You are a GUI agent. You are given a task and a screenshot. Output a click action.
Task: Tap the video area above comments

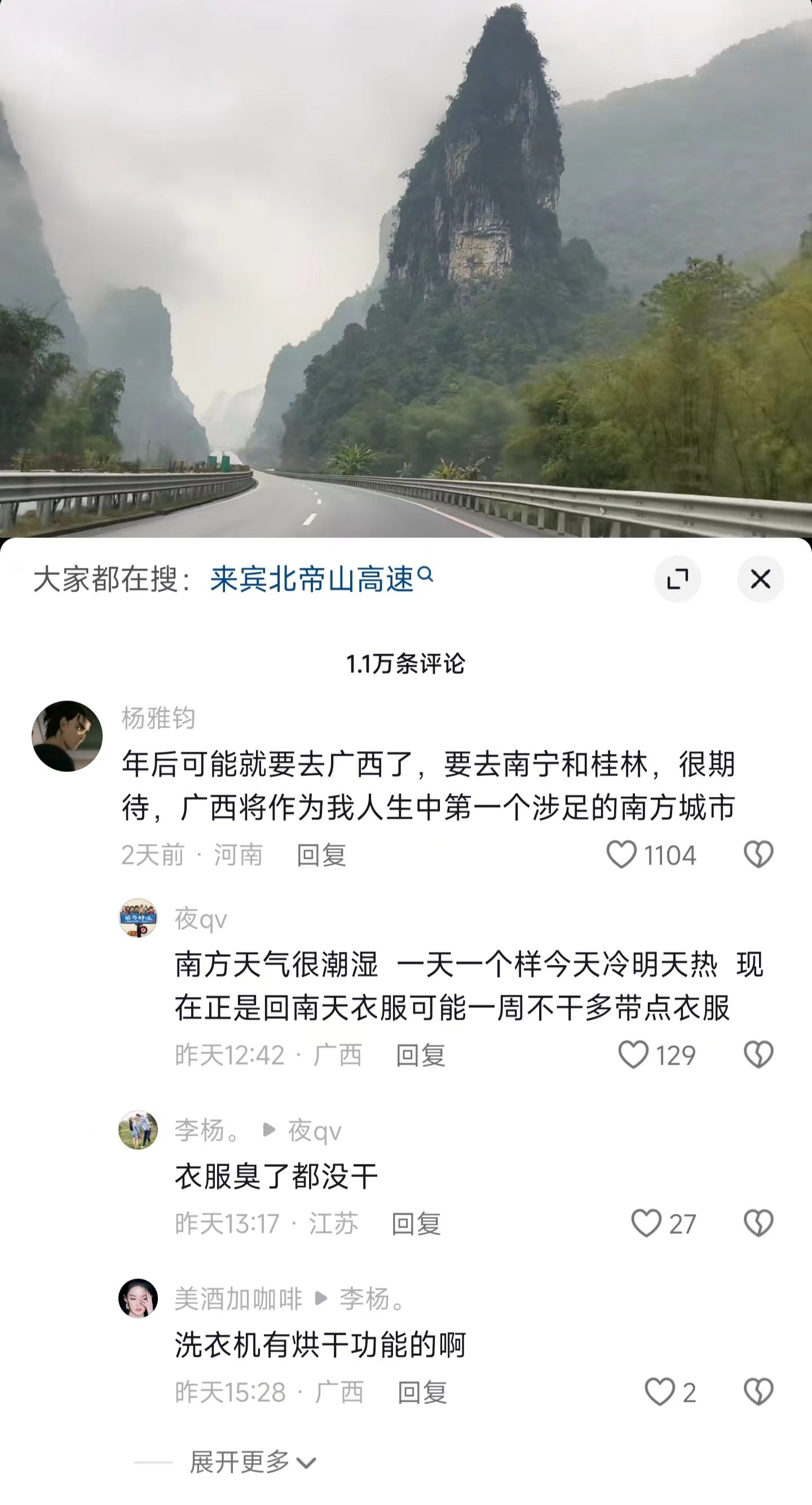pyautogui.click(x=406, y=263)
